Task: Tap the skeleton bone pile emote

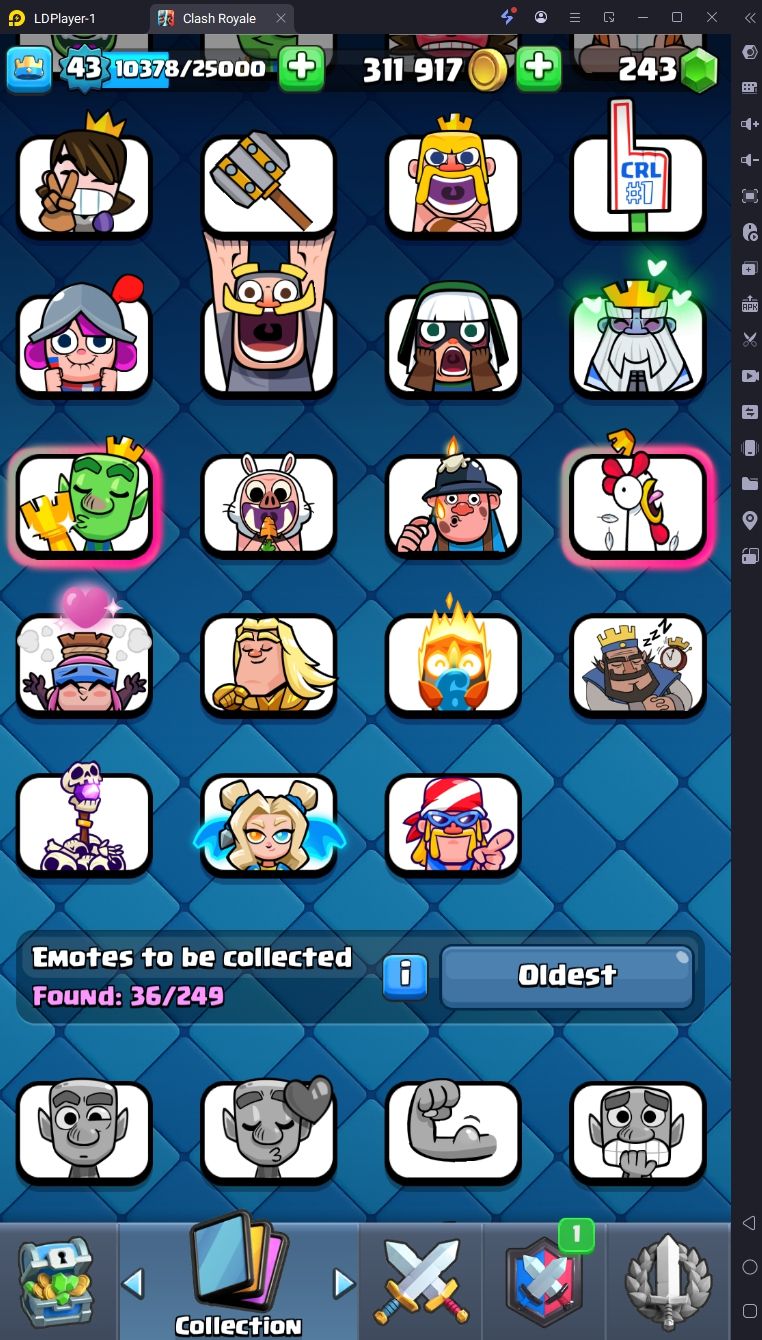Action: [84, 824]
